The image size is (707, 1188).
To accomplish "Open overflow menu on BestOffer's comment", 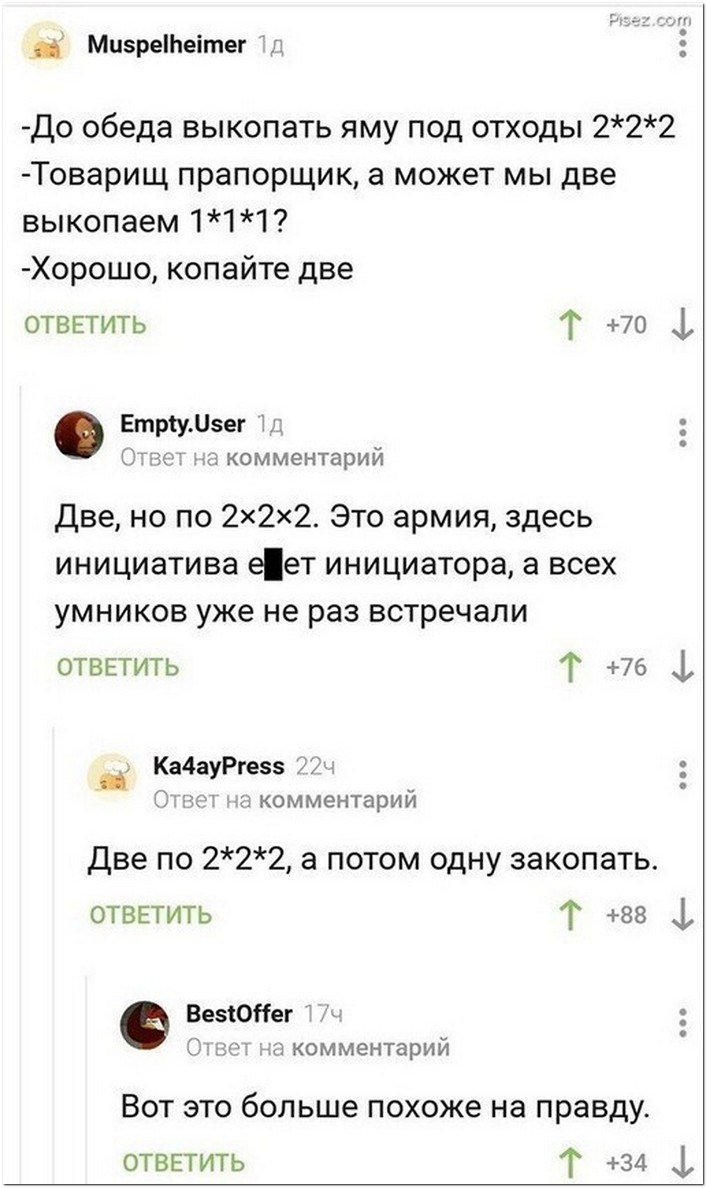I will pyautogui.click(x=683, y=1022).
